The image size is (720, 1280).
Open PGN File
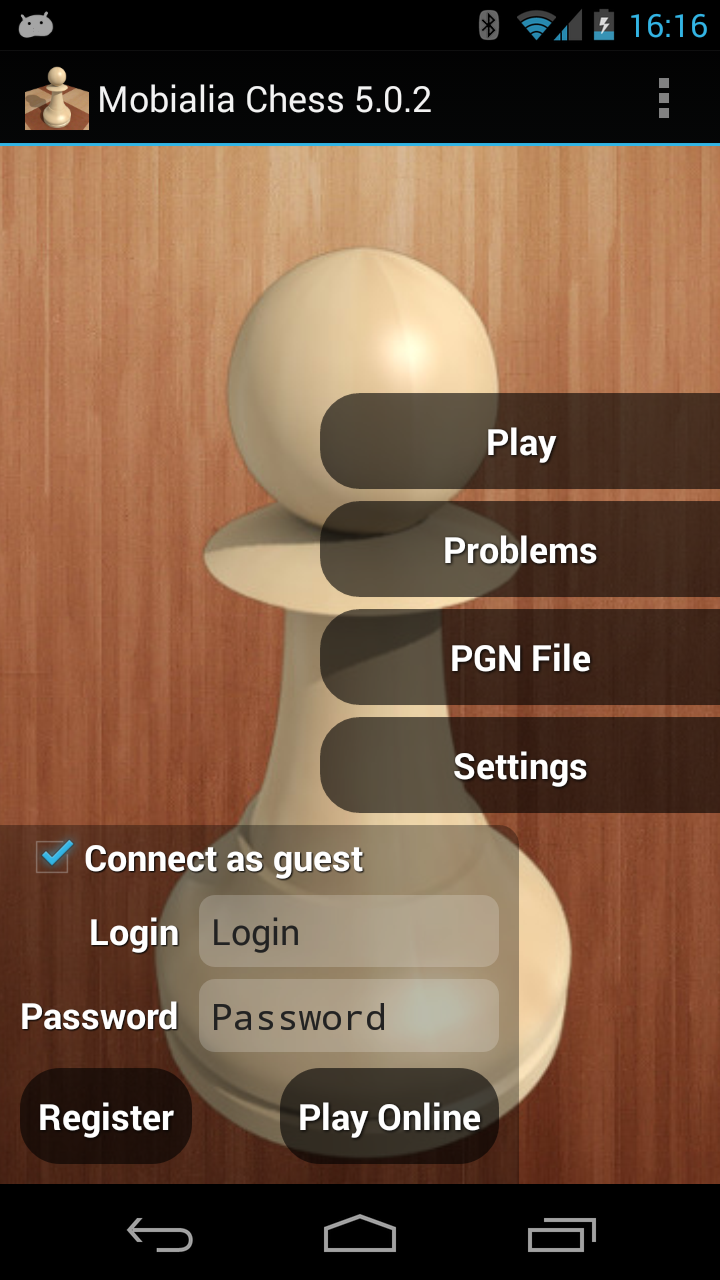click(520, 658)
